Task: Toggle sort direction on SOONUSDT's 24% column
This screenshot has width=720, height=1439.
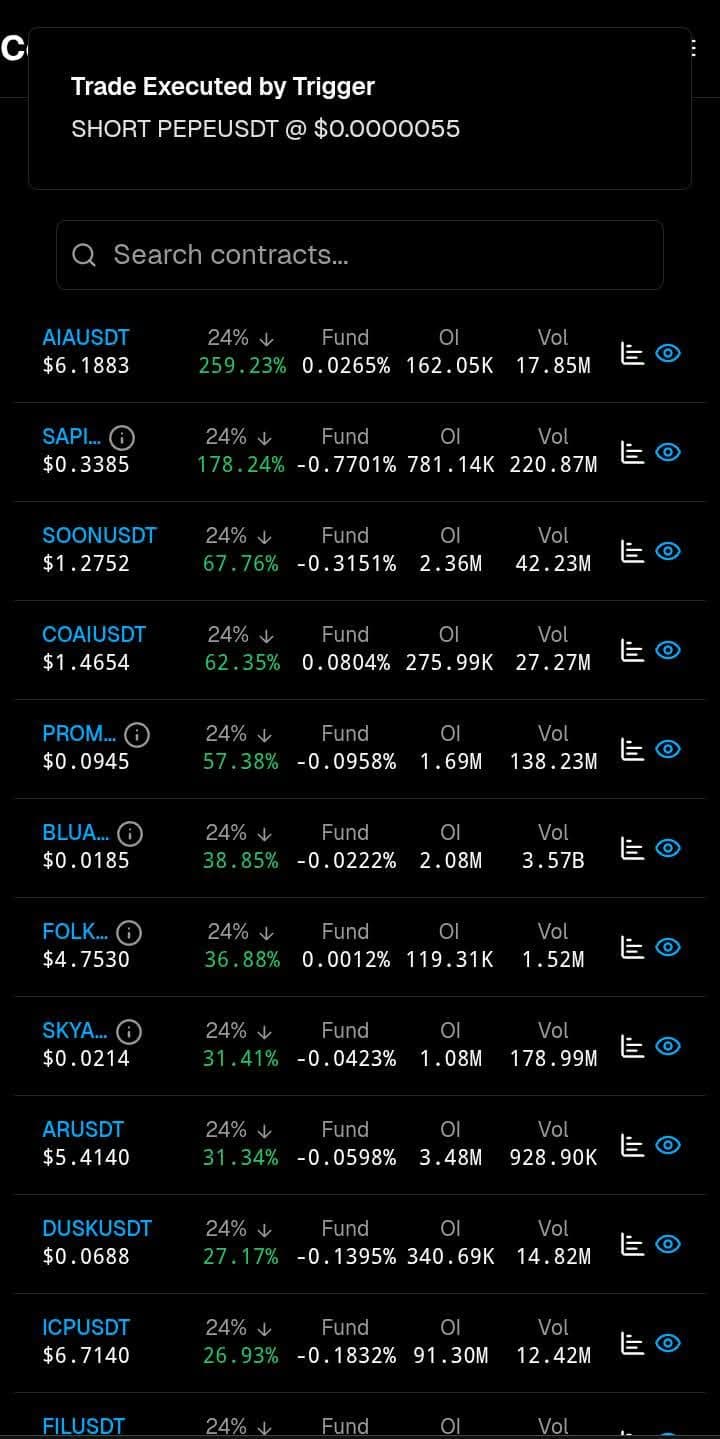Action: [x=263, y=536]
